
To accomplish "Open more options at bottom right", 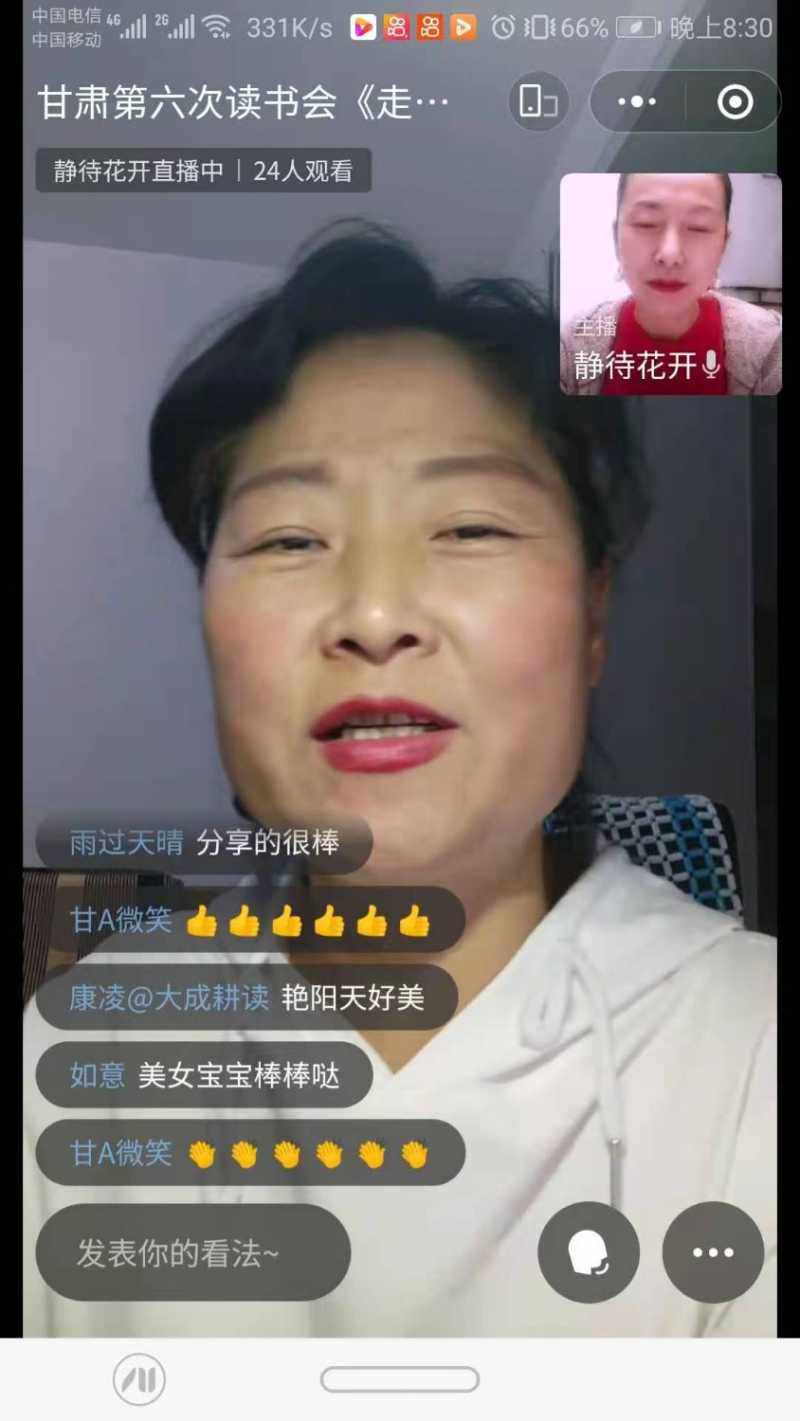I will coord(712,1252).
